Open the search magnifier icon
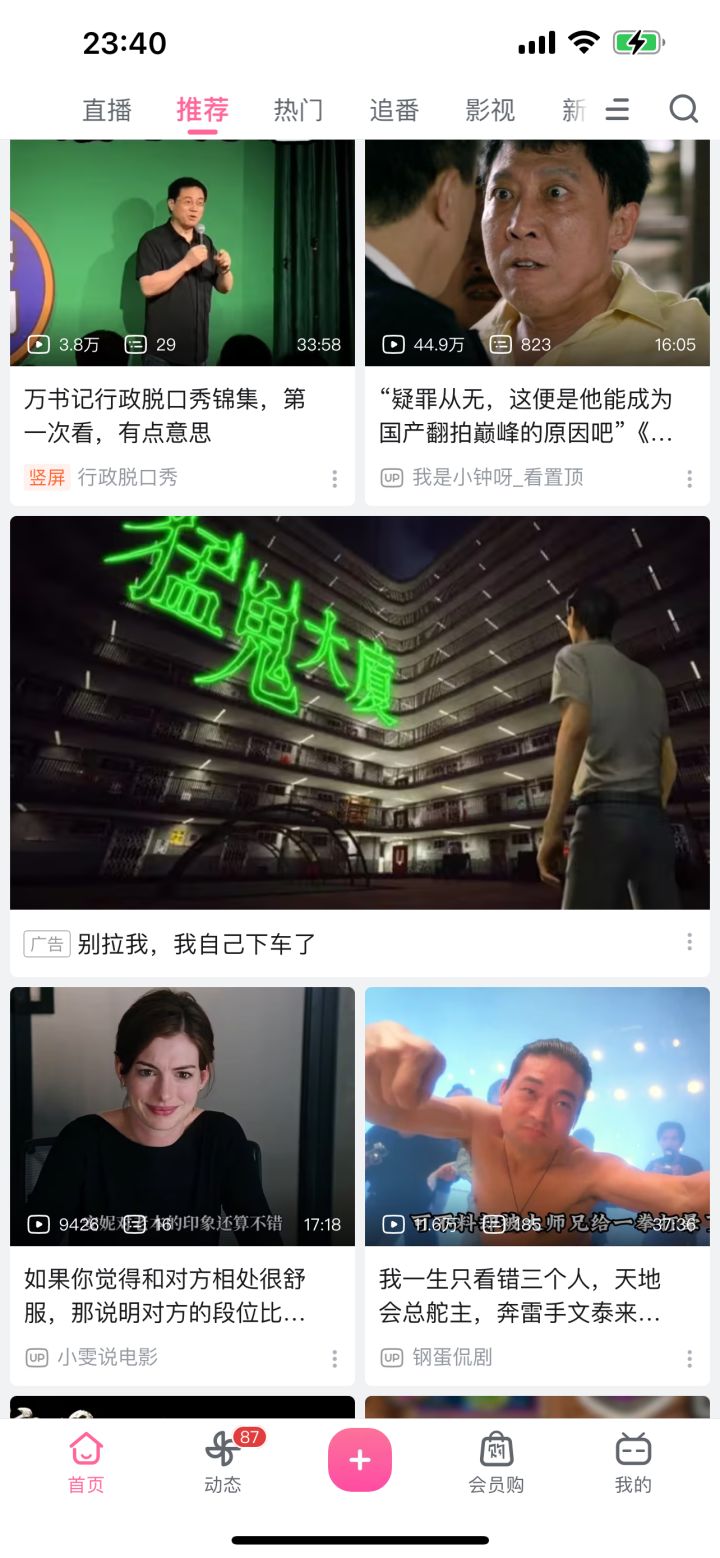The height and width of the screenshot is (1558, 720). pyautogui.click(x=684, y=108)
